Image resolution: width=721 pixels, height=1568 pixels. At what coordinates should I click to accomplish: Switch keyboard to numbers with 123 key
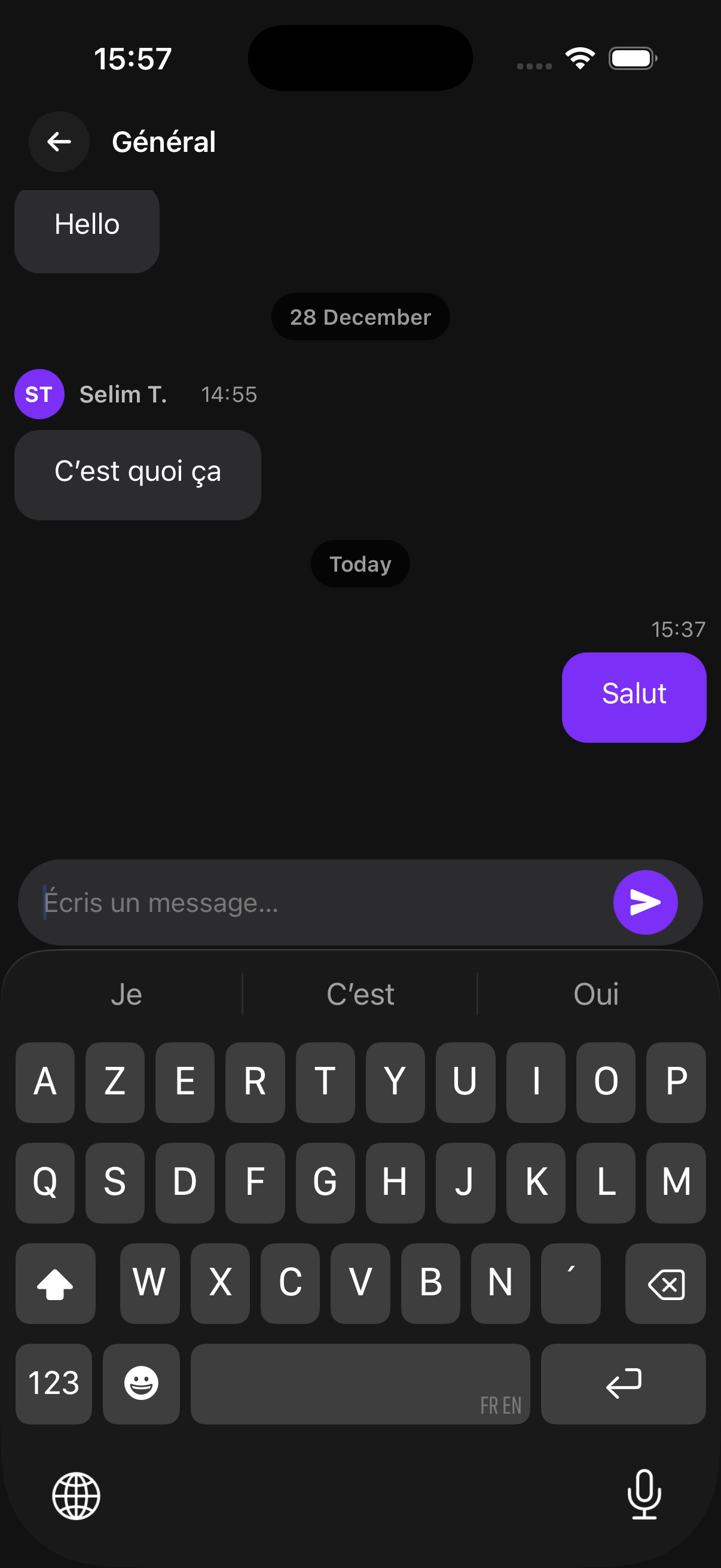pyautogui.click(x=54, y=1384)
